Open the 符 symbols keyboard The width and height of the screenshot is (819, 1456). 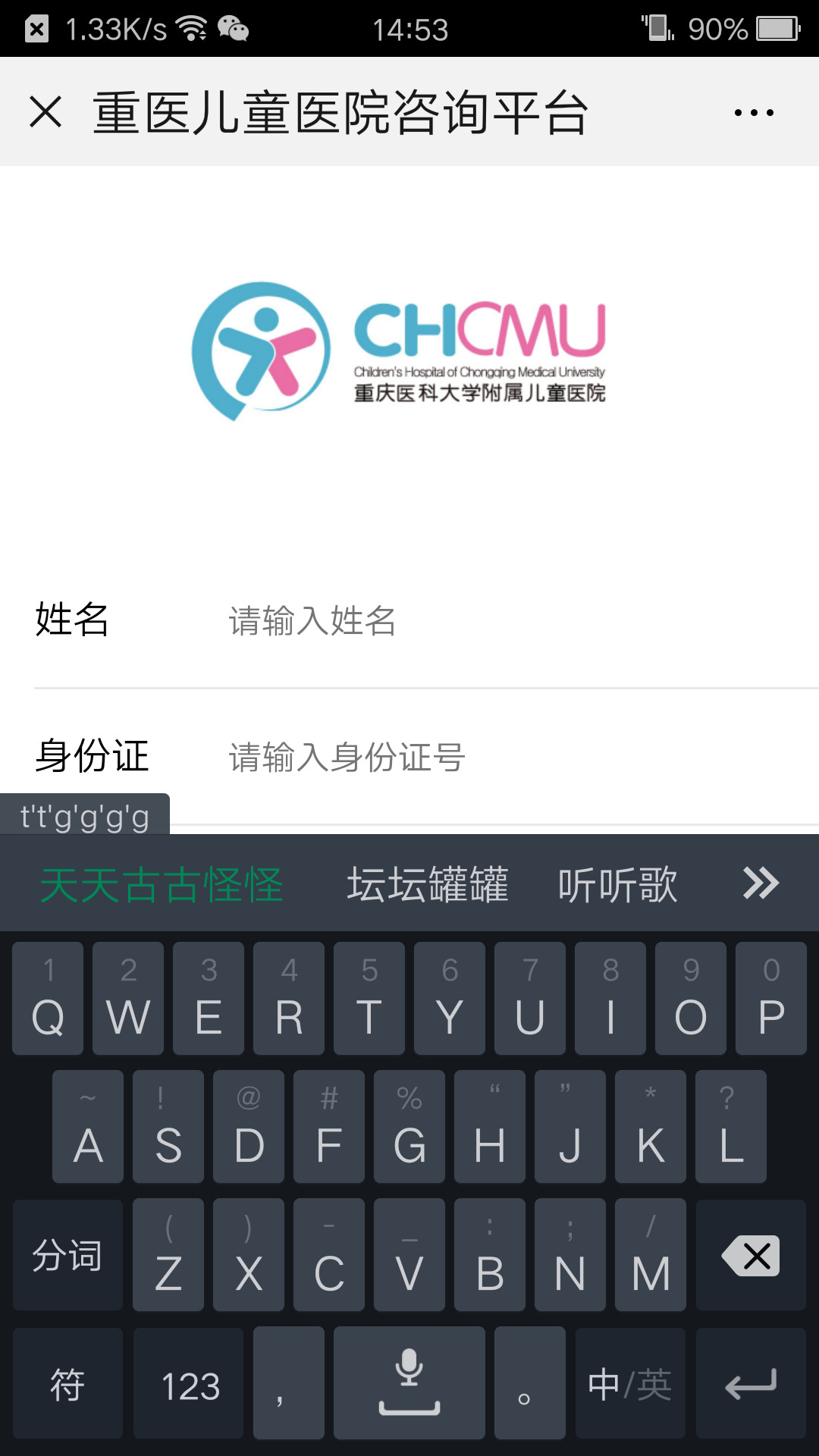[x=67, y=1384]
